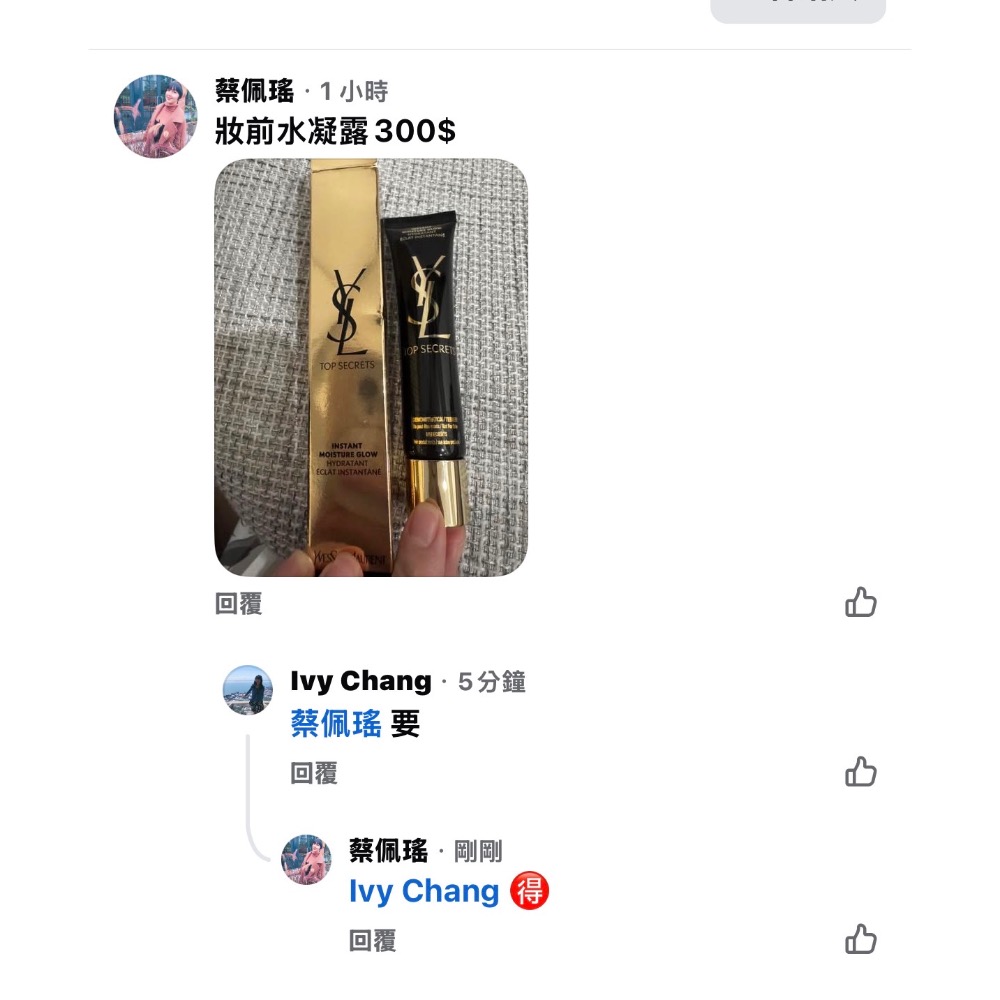Viewport: 1000px width, 1000px height.
Task: Open the blue Ivy Chang mention in the reply
Action: [424, 892]
